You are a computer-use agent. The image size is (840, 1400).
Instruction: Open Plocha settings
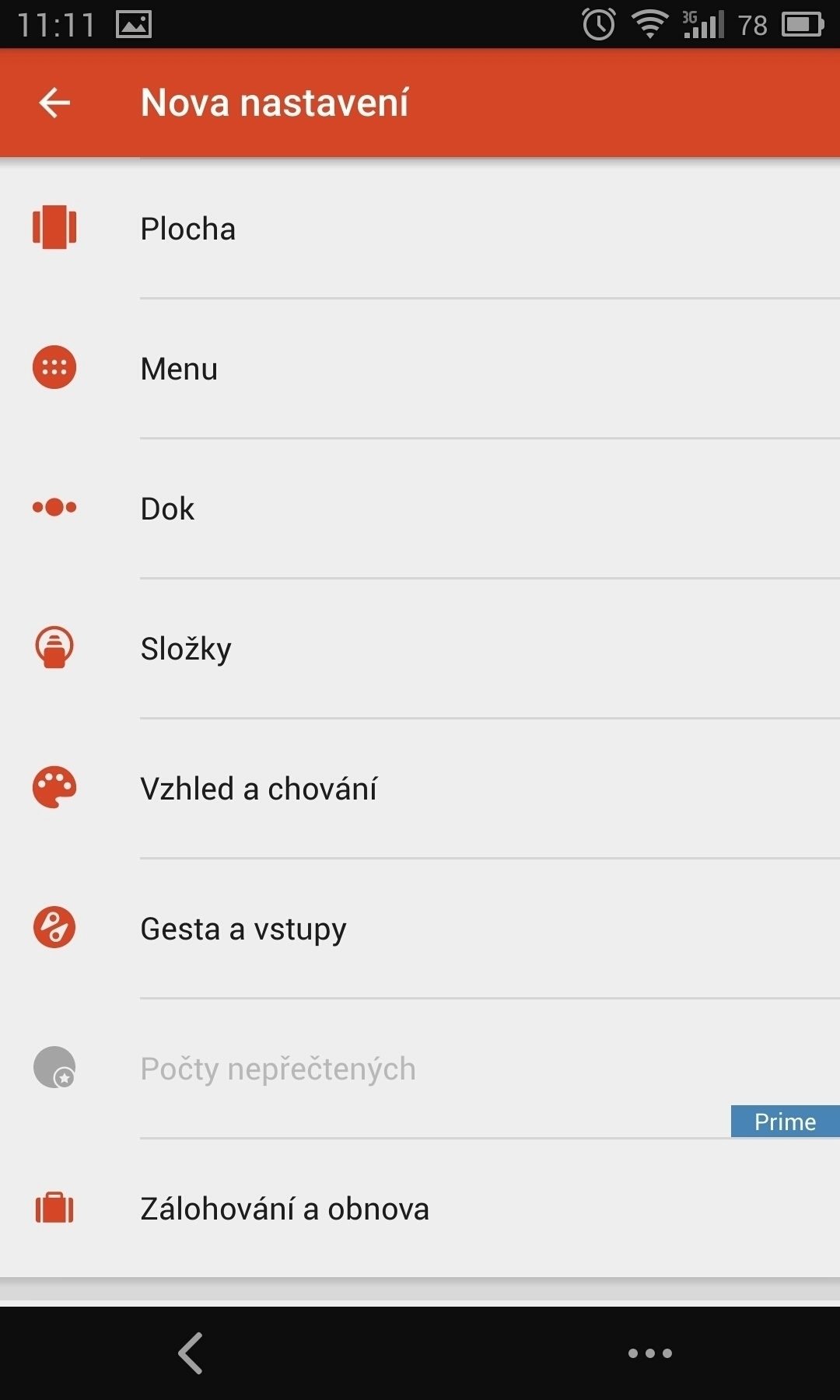[x=420, y=228]
